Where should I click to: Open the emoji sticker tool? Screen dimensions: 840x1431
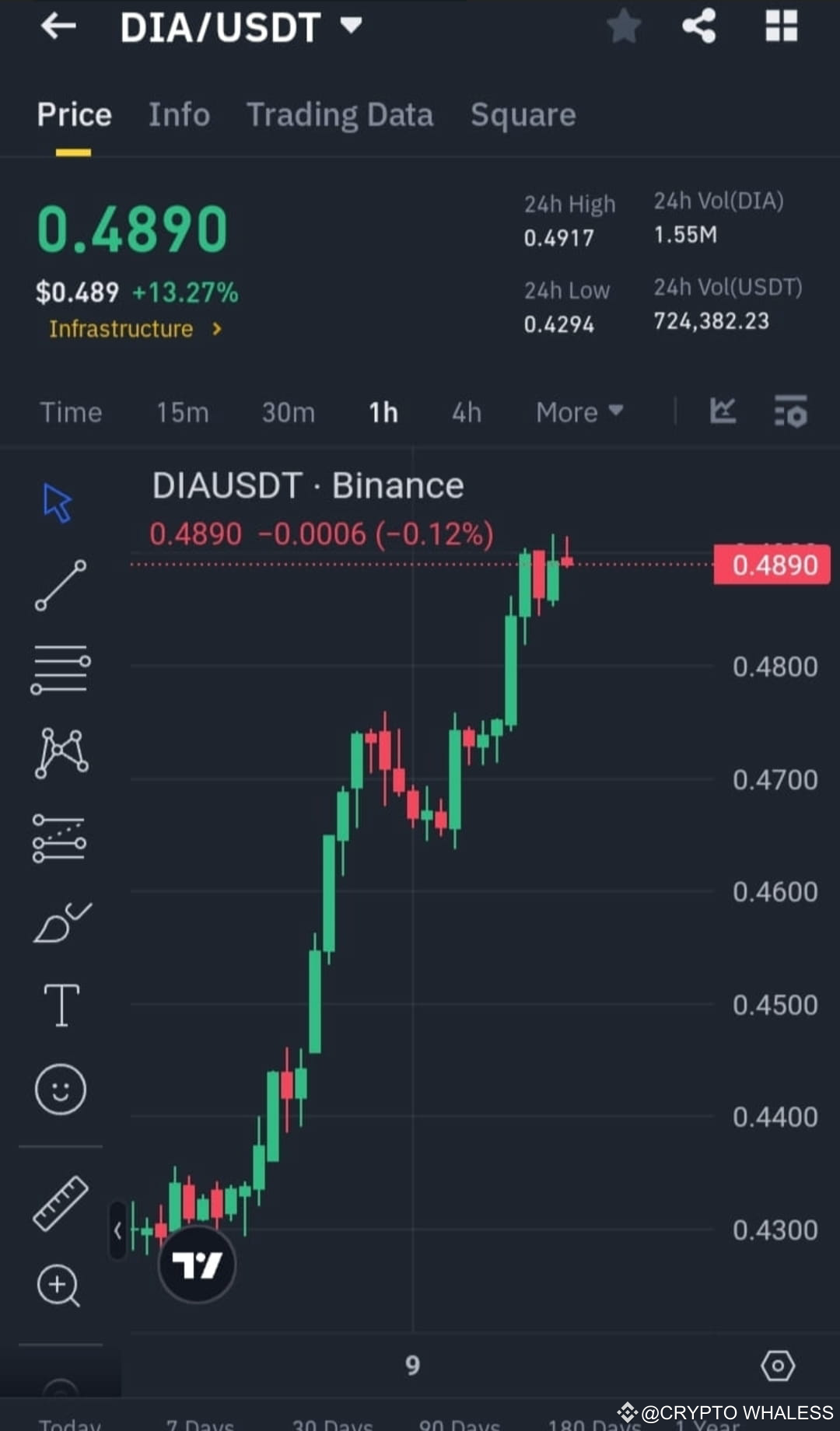tap(61, 1089)
